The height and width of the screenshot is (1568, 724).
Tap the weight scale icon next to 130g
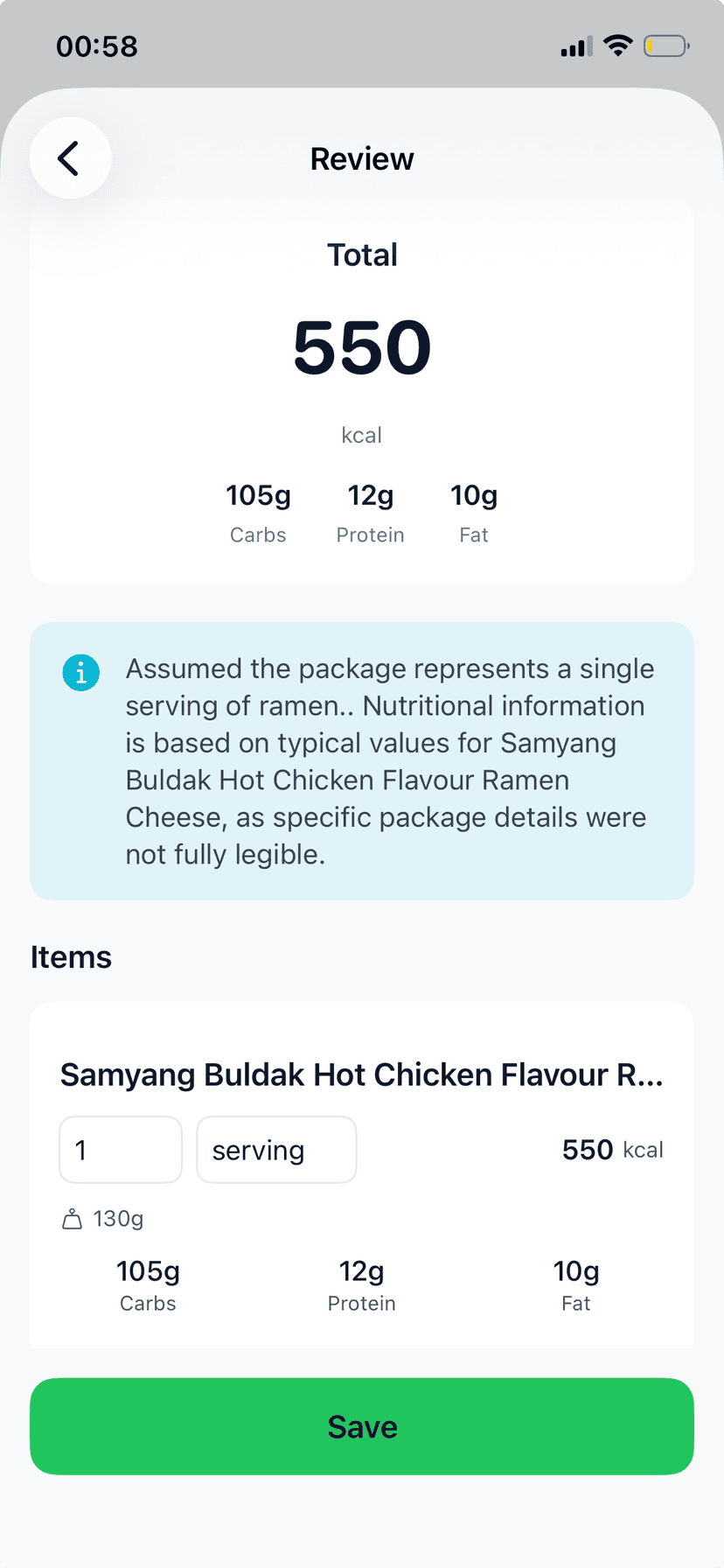(71, 1218)
